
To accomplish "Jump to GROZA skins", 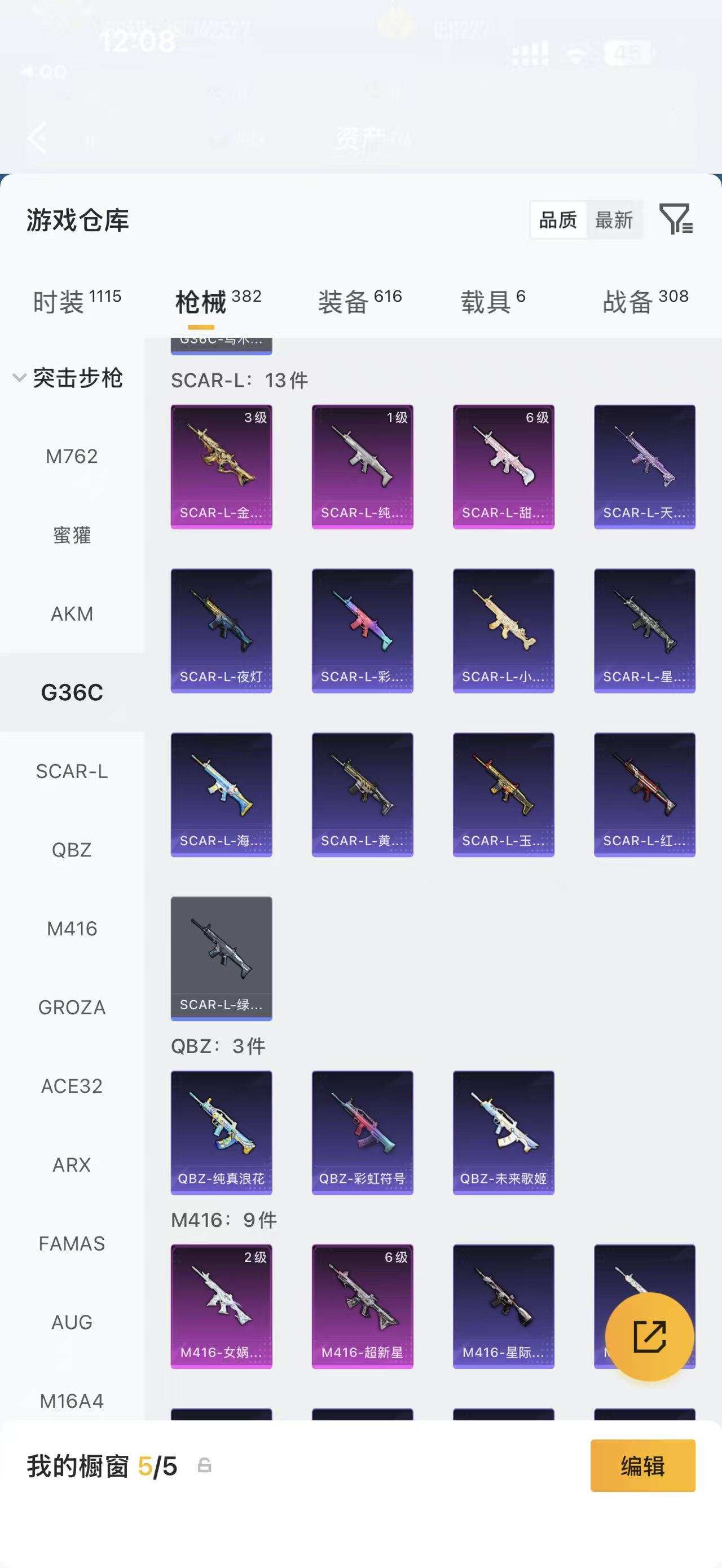I will [x=72, y=1008].
